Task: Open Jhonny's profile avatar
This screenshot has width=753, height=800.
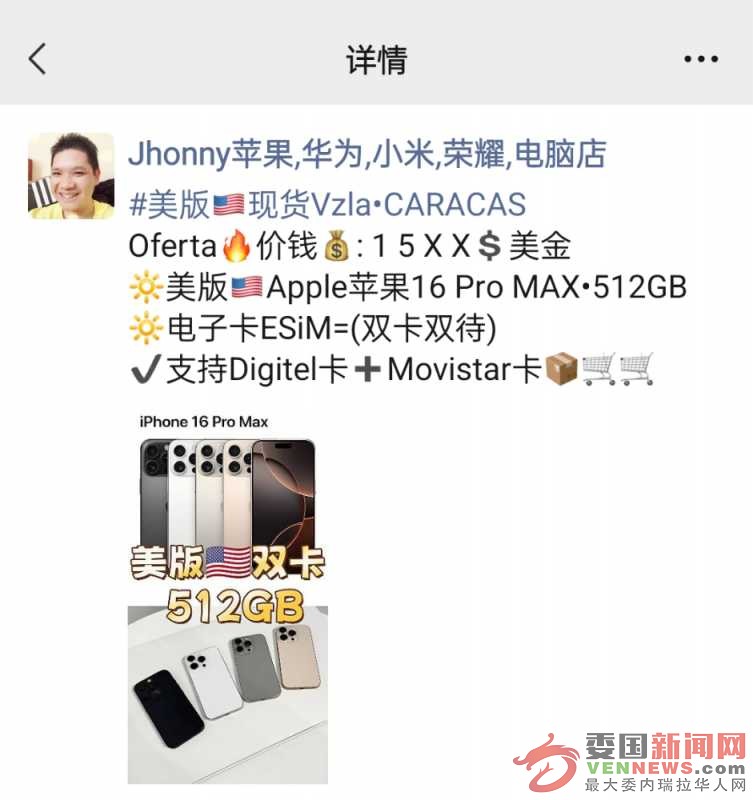Action: 71,175
